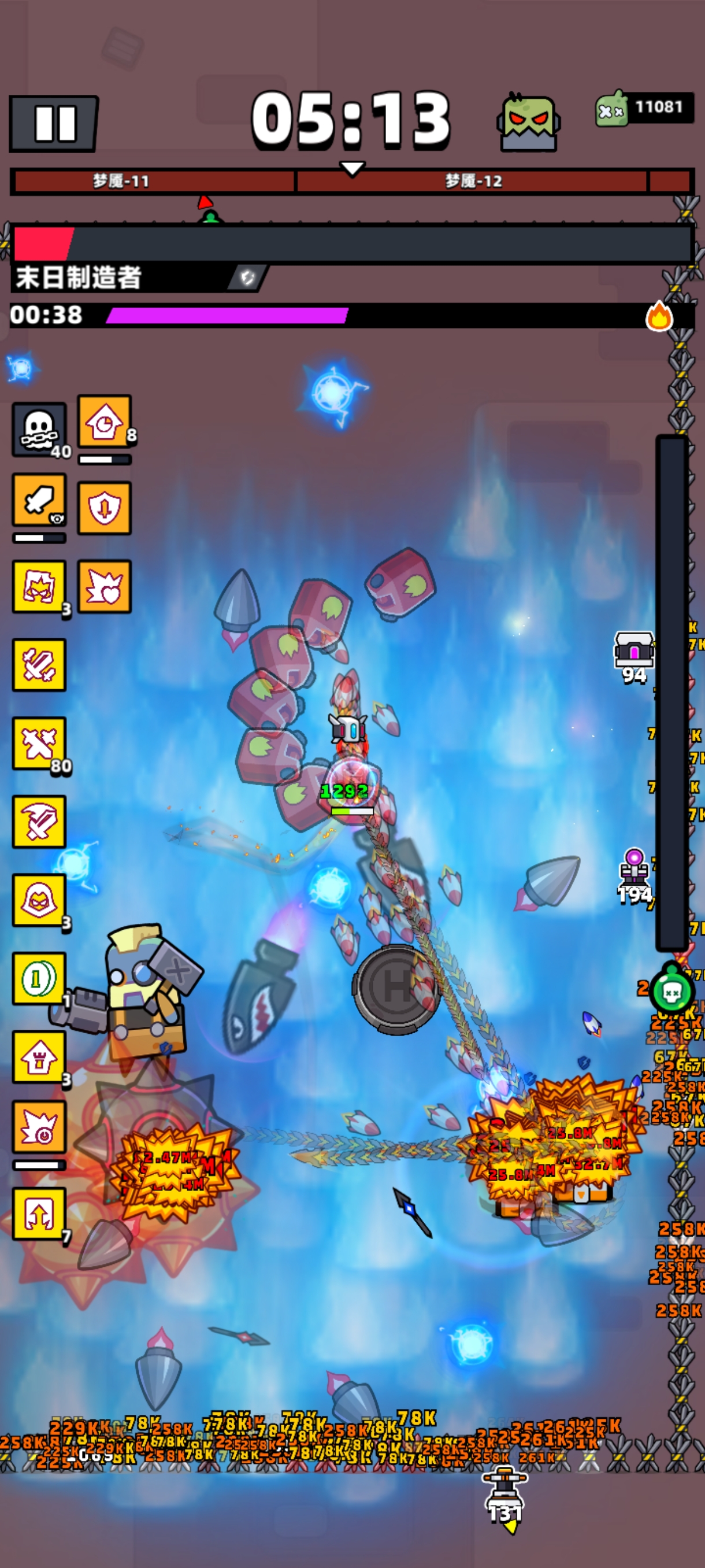The image size is (705, 1568).
Task: Tap the hooded figure skill icon
Action: tap(39, 900)
